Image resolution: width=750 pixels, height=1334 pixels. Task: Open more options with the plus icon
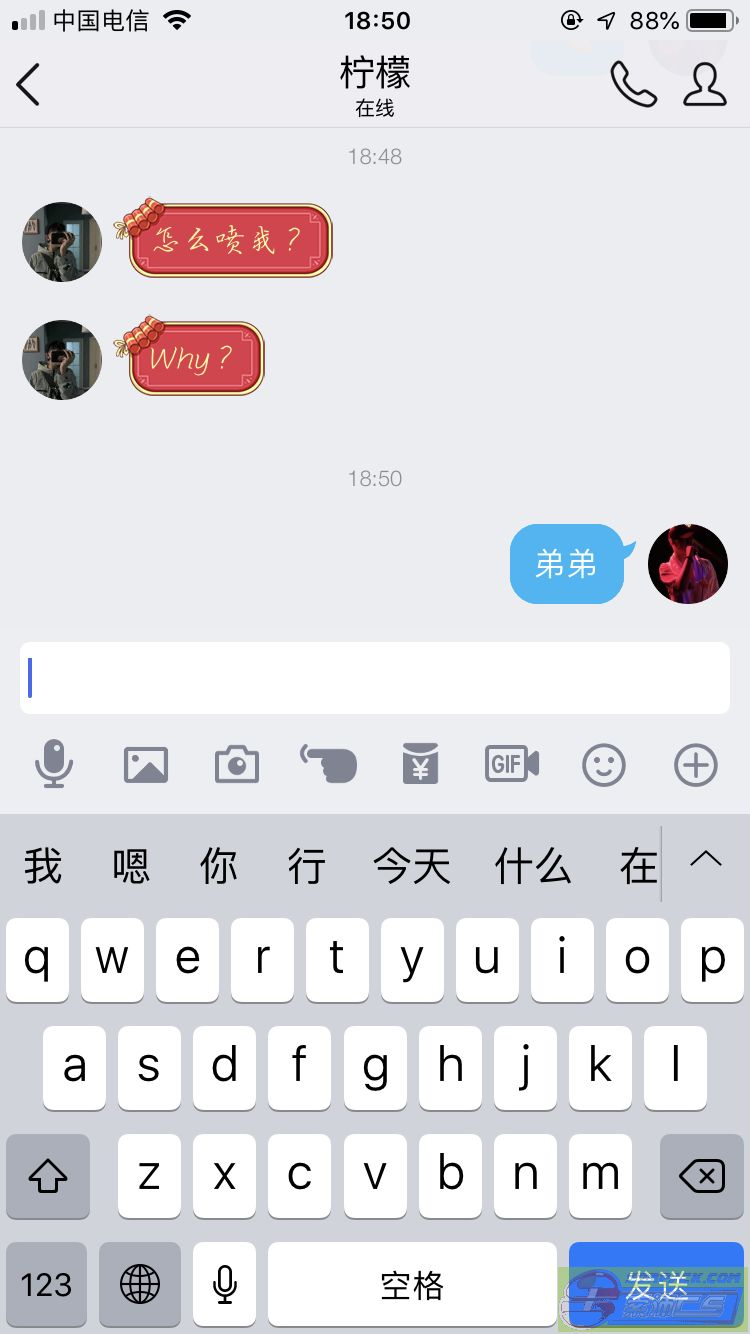(x=696, y=765)
